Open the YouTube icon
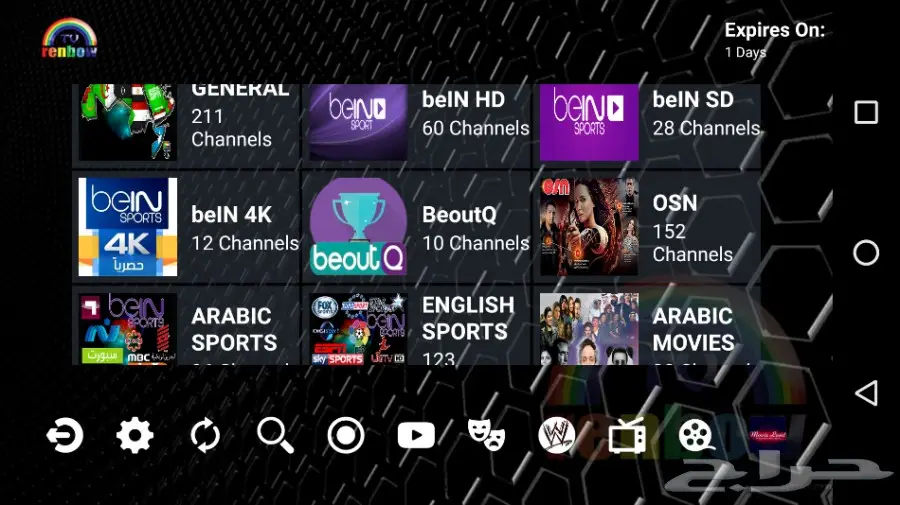This screenshot has width=900, height=505. point(416,436)
